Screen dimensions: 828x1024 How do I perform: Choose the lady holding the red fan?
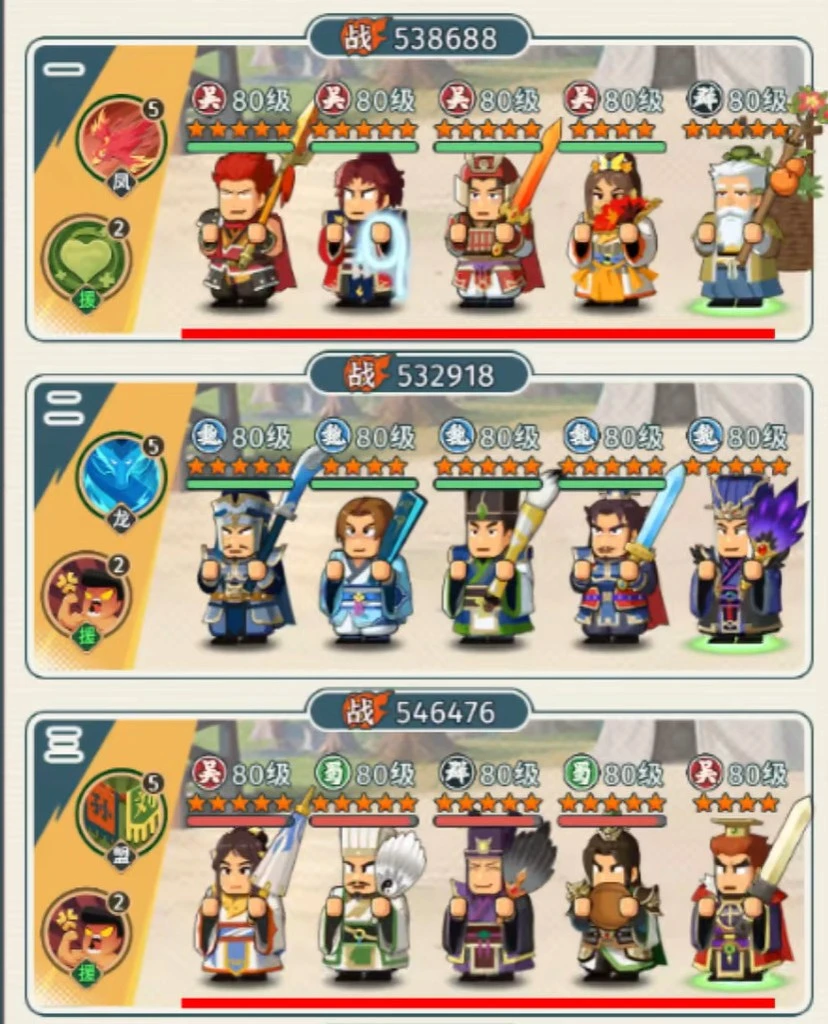click(x=612, y=235)
